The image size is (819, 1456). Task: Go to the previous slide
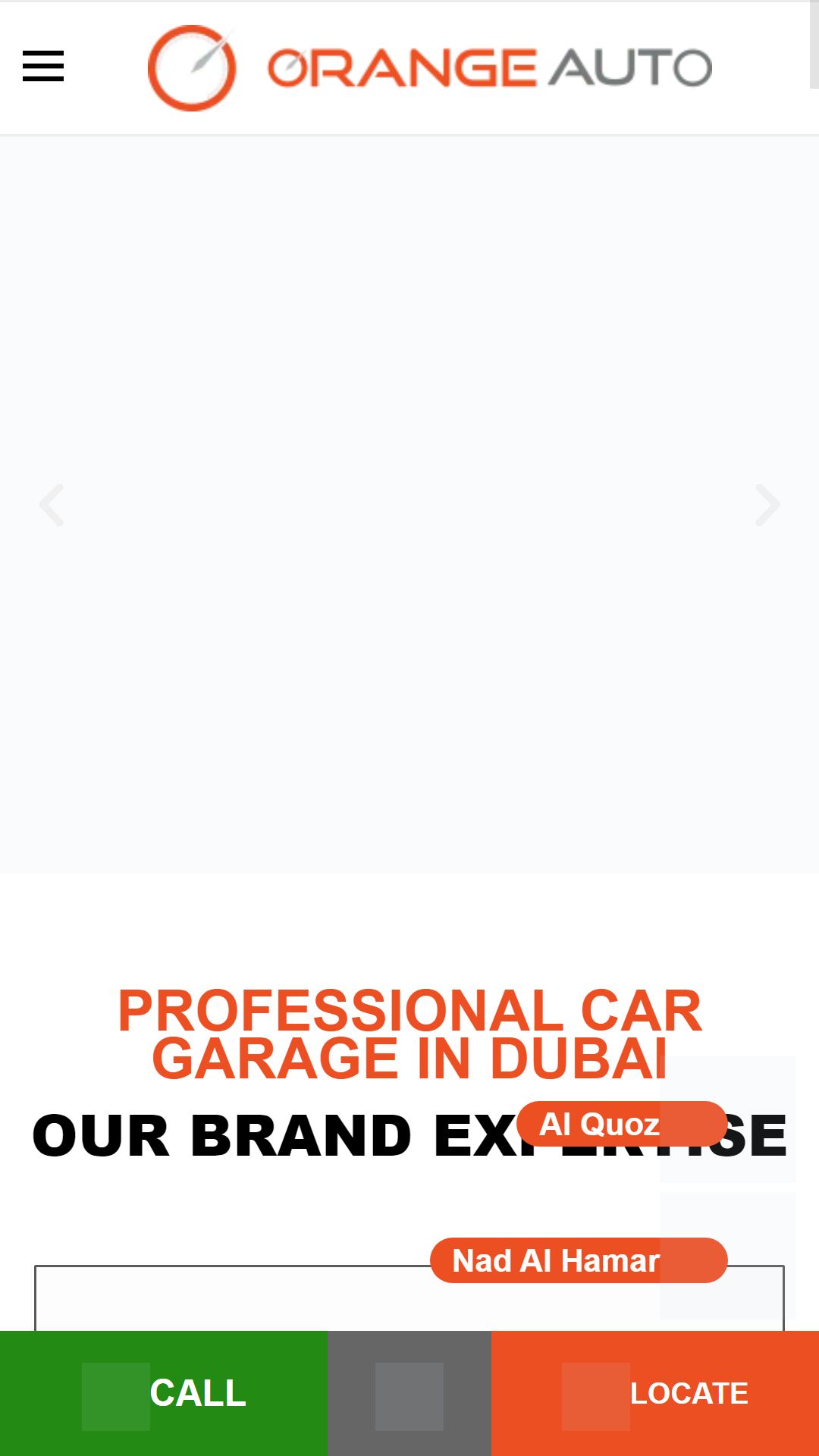pos(52,505)
